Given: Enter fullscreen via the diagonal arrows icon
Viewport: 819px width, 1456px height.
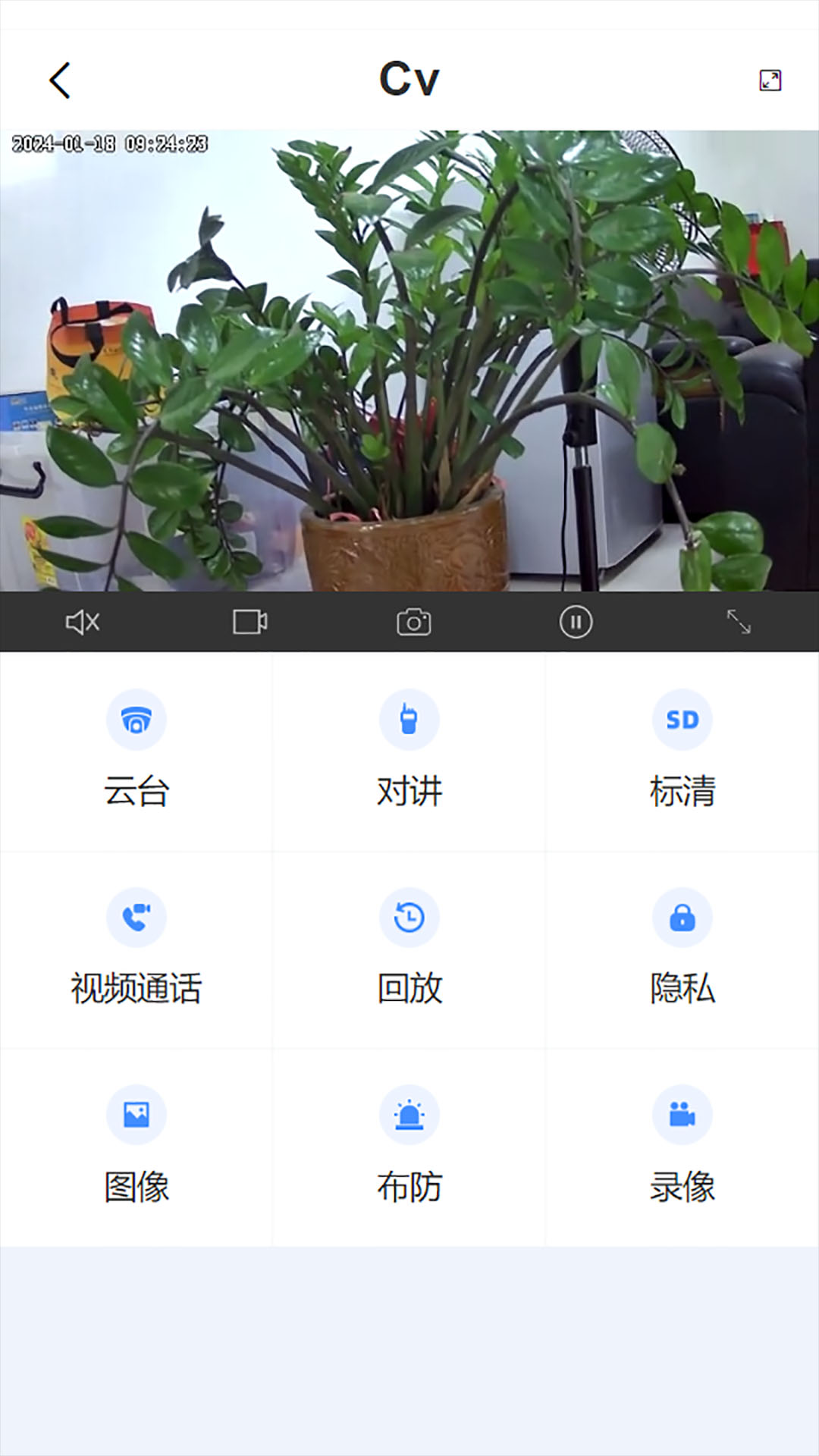Looking at the screenshot, I should click(x=739, y=623).
